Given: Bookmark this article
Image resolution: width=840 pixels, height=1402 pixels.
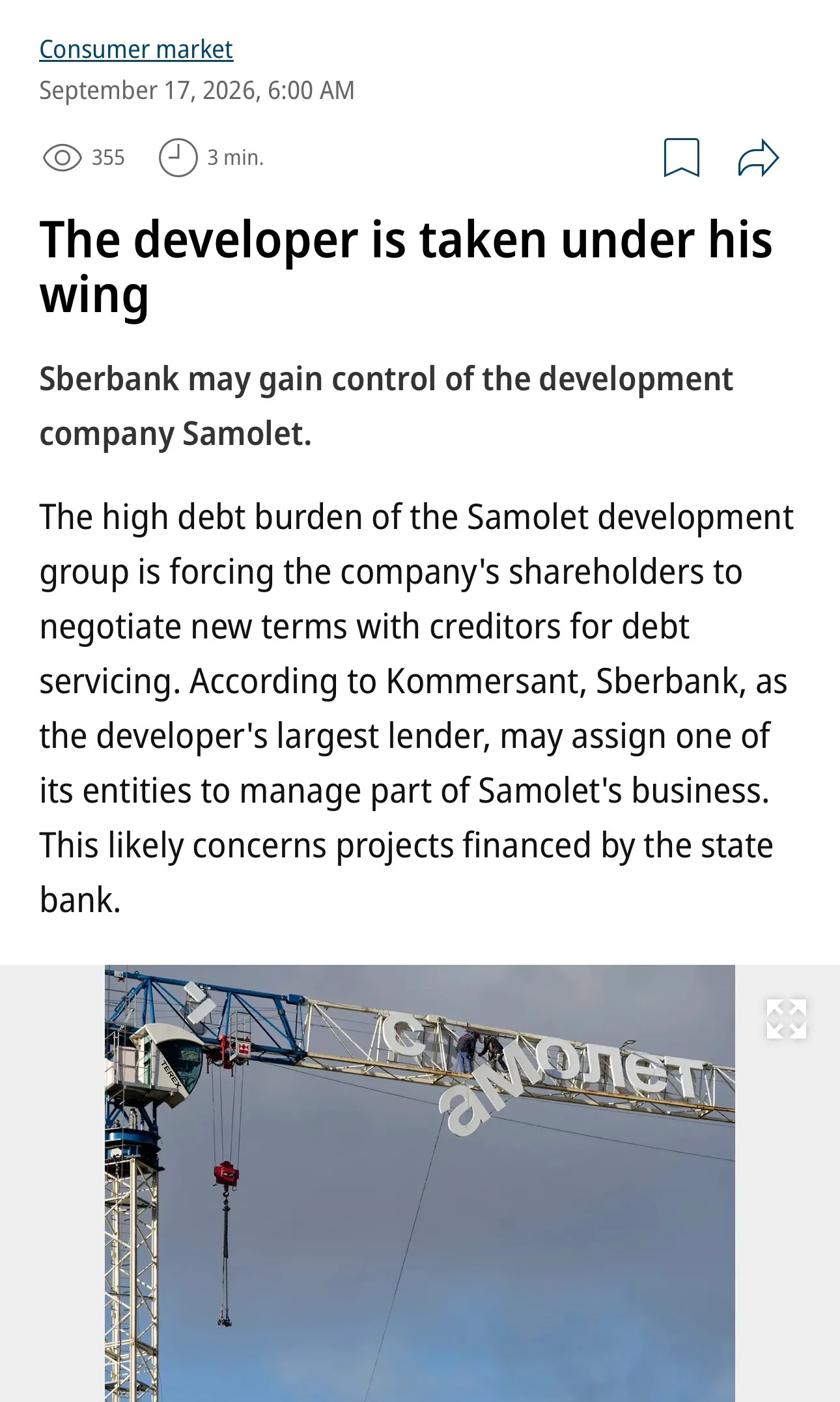Looking at the screenshot, I should pos(681,158).
